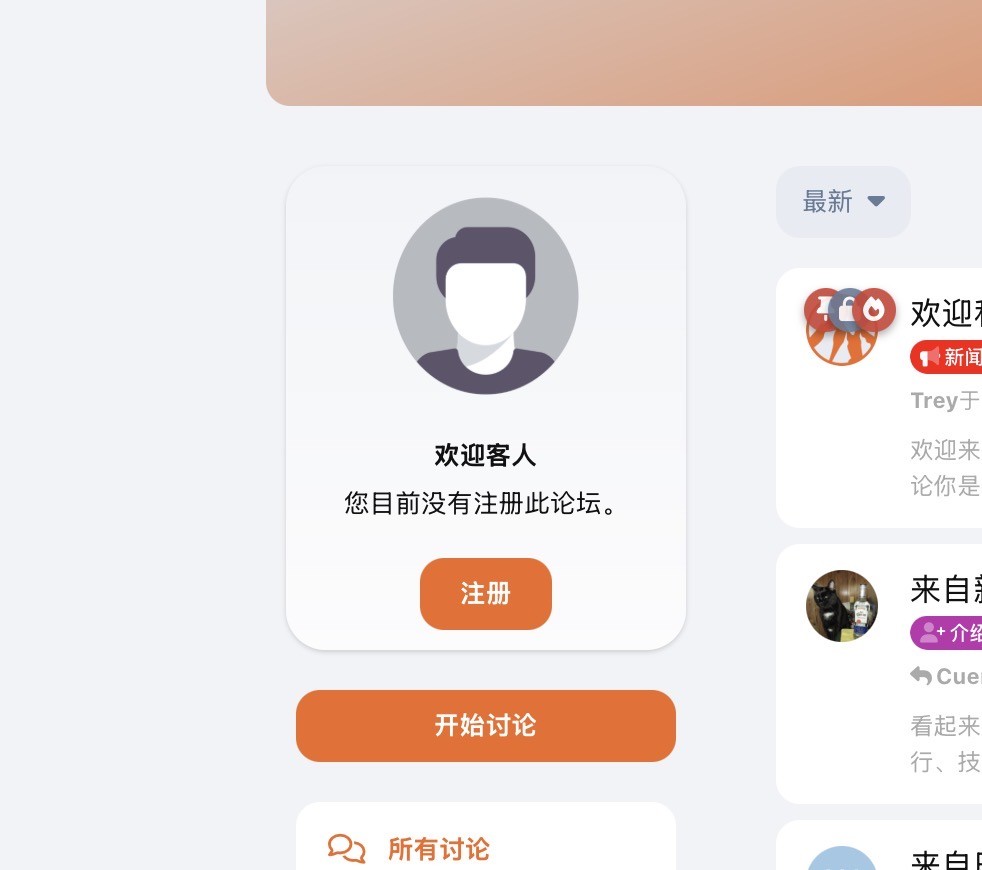Screen dimensions: 982x870
Task: Tap the 注册 button
Action: pos(485,594)
